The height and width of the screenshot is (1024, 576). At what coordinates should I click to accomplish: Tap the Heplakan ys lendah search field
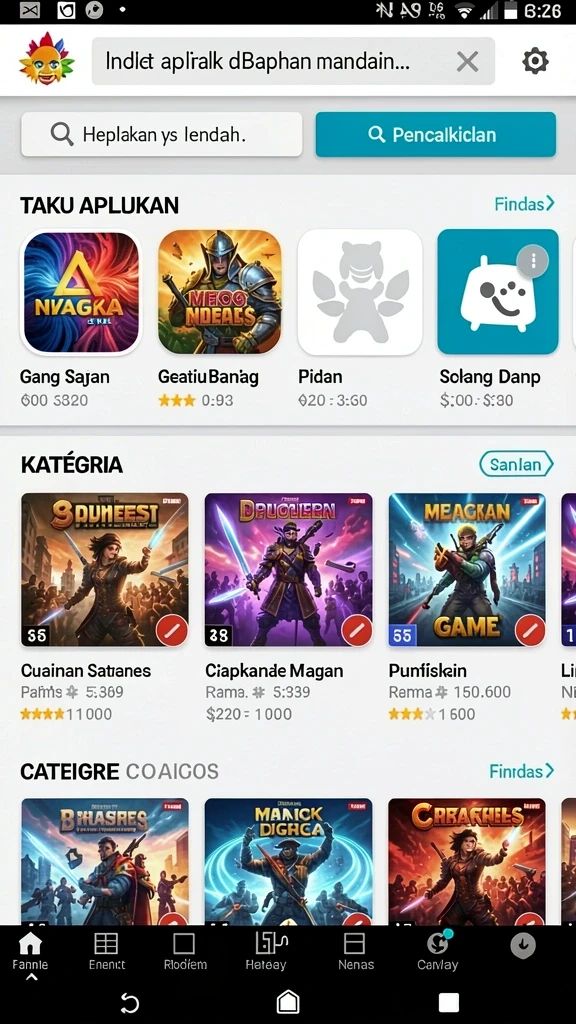tap(162, 135)
